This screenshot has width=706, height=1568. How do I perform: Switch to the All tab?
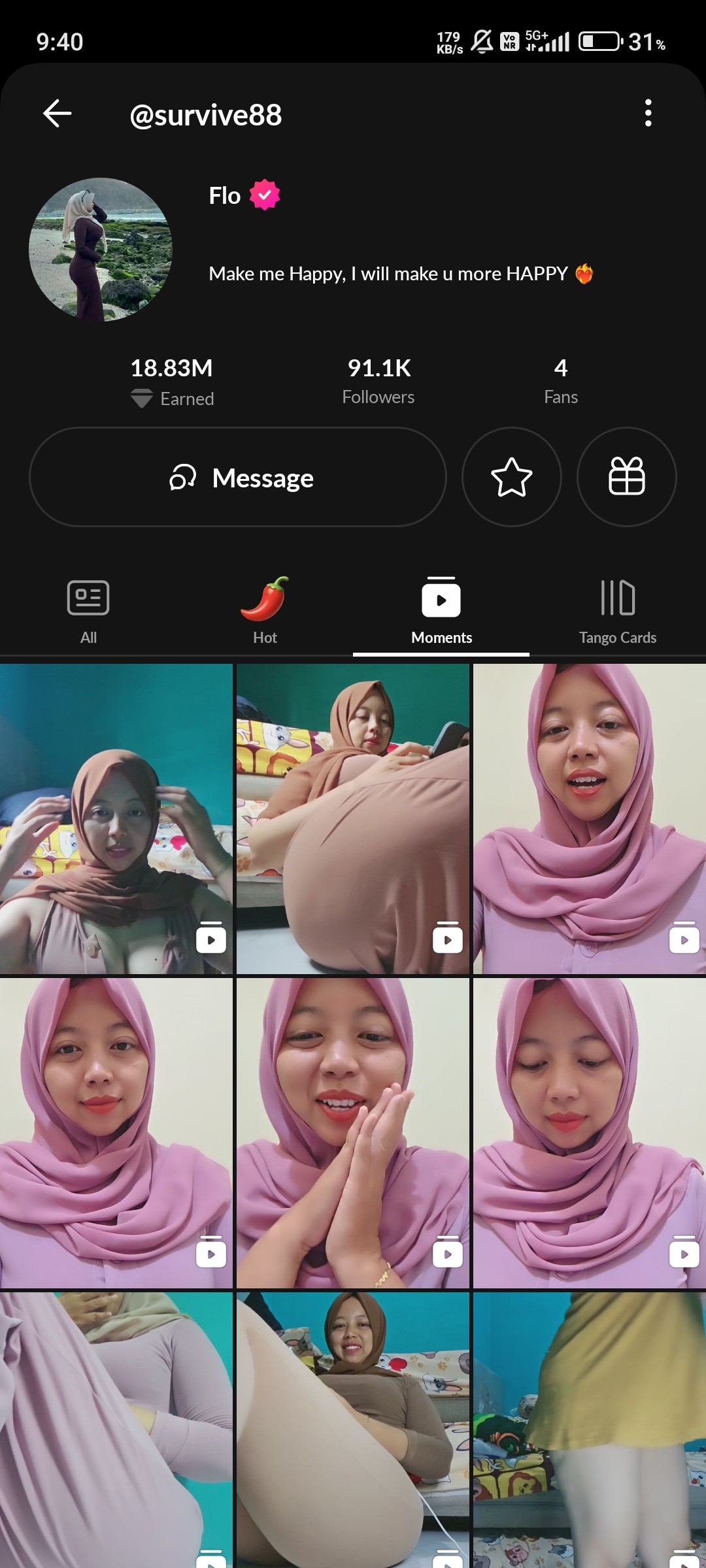pos(88,611)
